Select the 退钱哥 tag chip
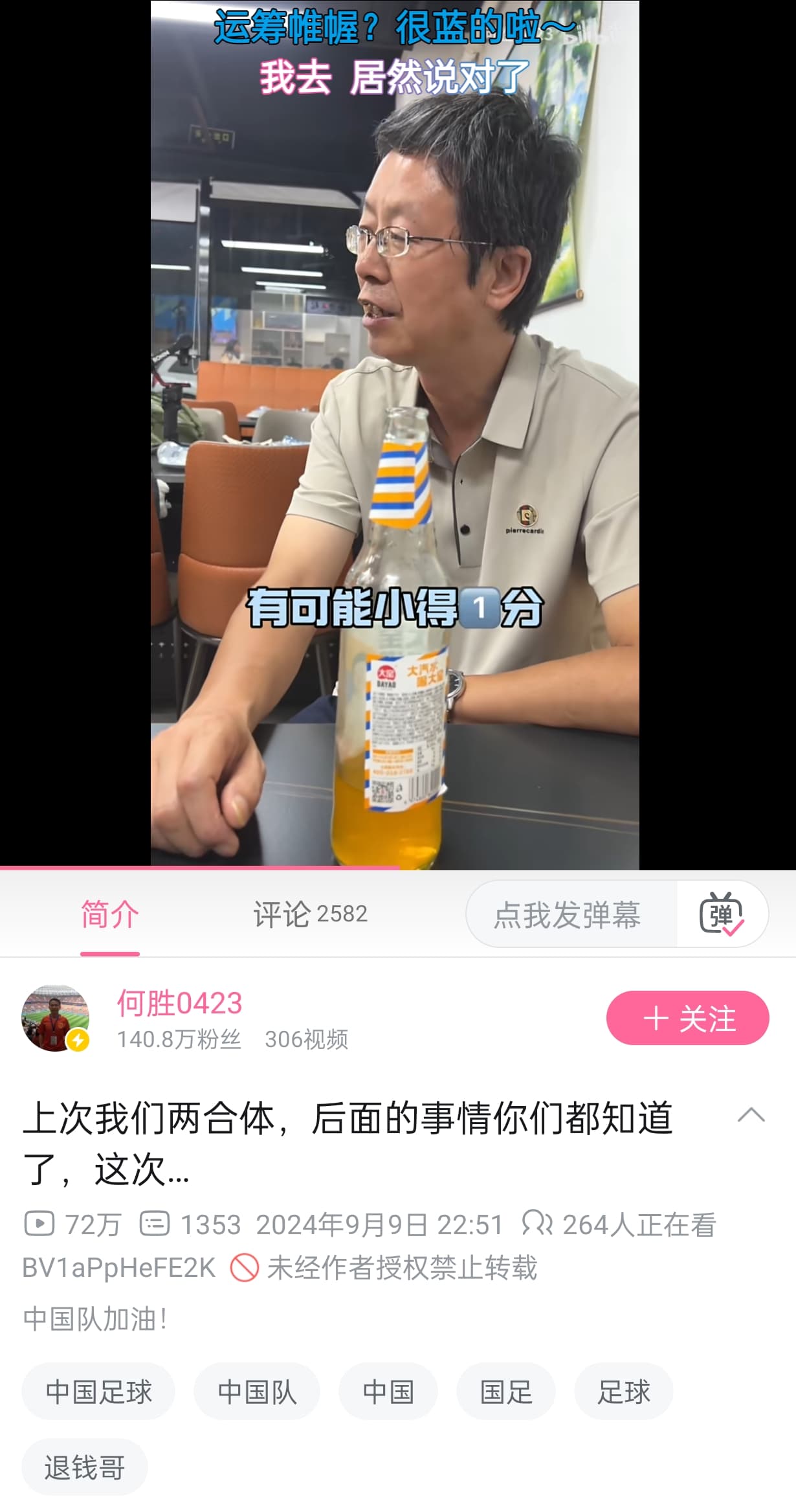The width and height of the screenshot is (796, 1512). pyautogui.click(x=85, y=1467)
